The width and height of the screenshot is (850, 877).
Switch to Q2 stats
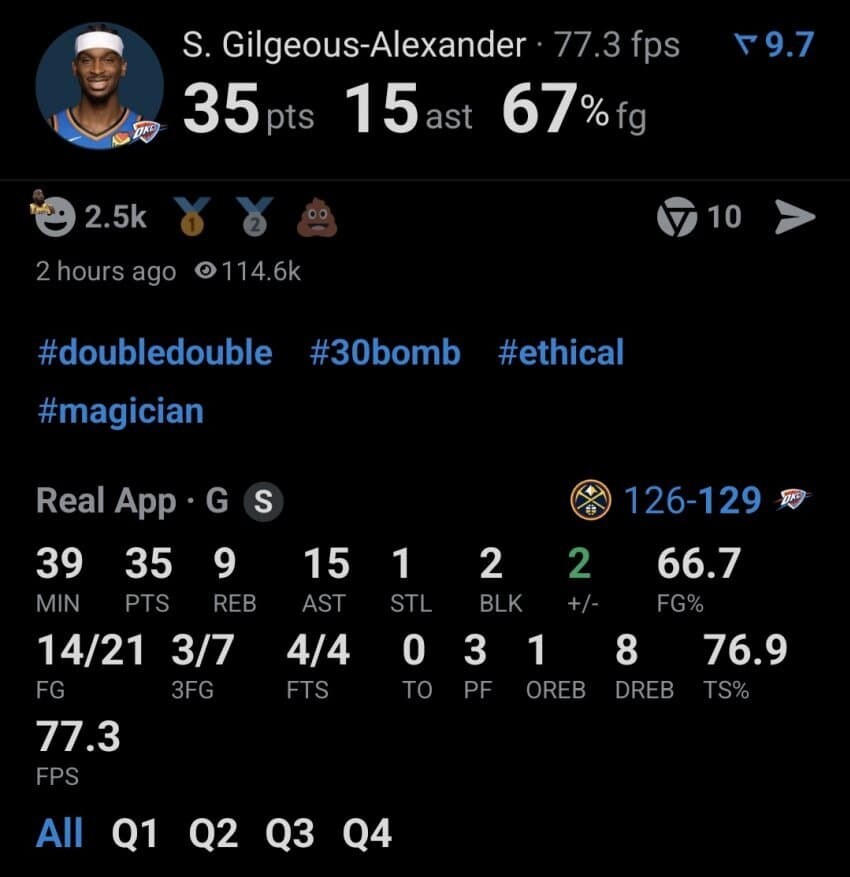212,833
